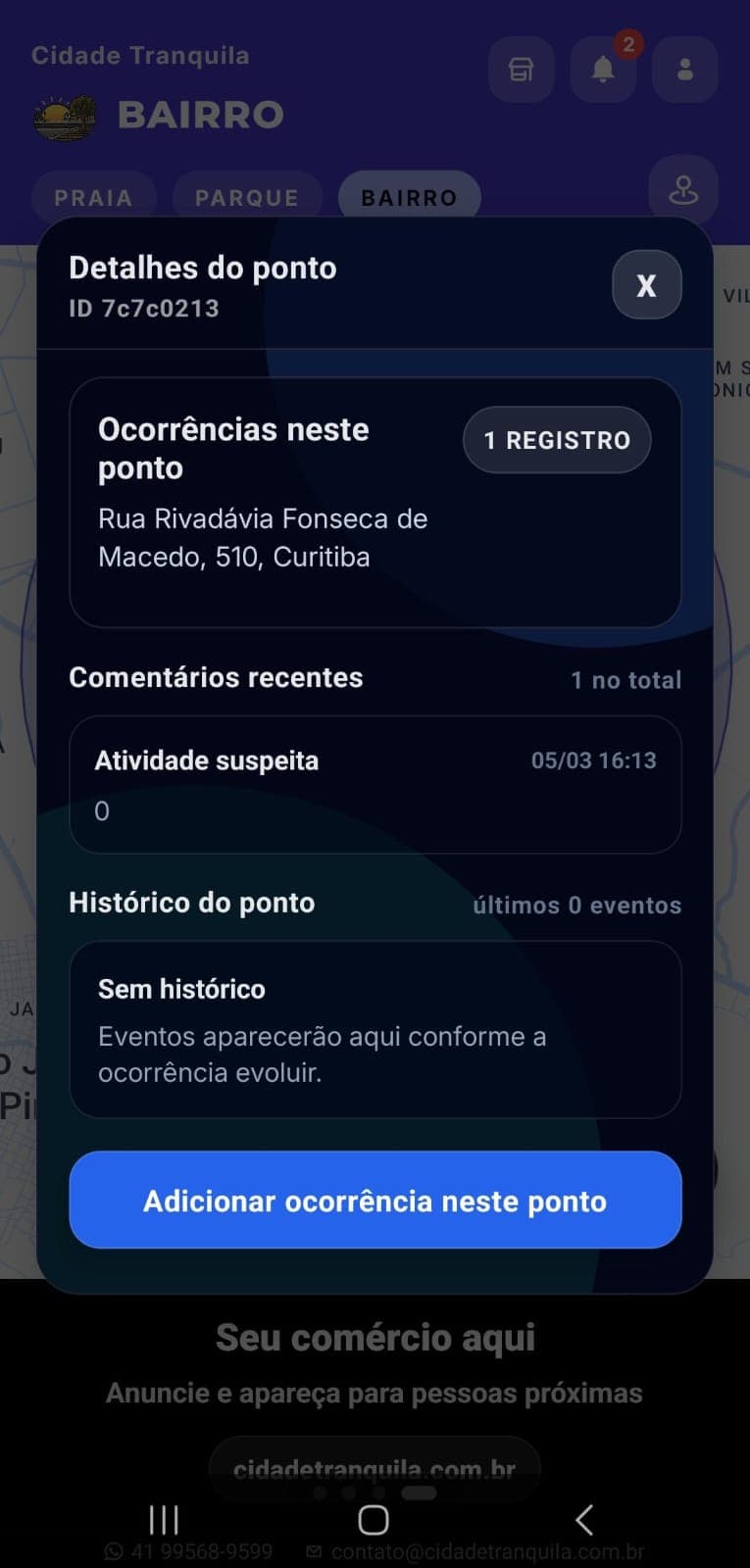Select the location pin icon on the map
The height and width of the screenshot is (1568, 750).
[x=684, y=190]
